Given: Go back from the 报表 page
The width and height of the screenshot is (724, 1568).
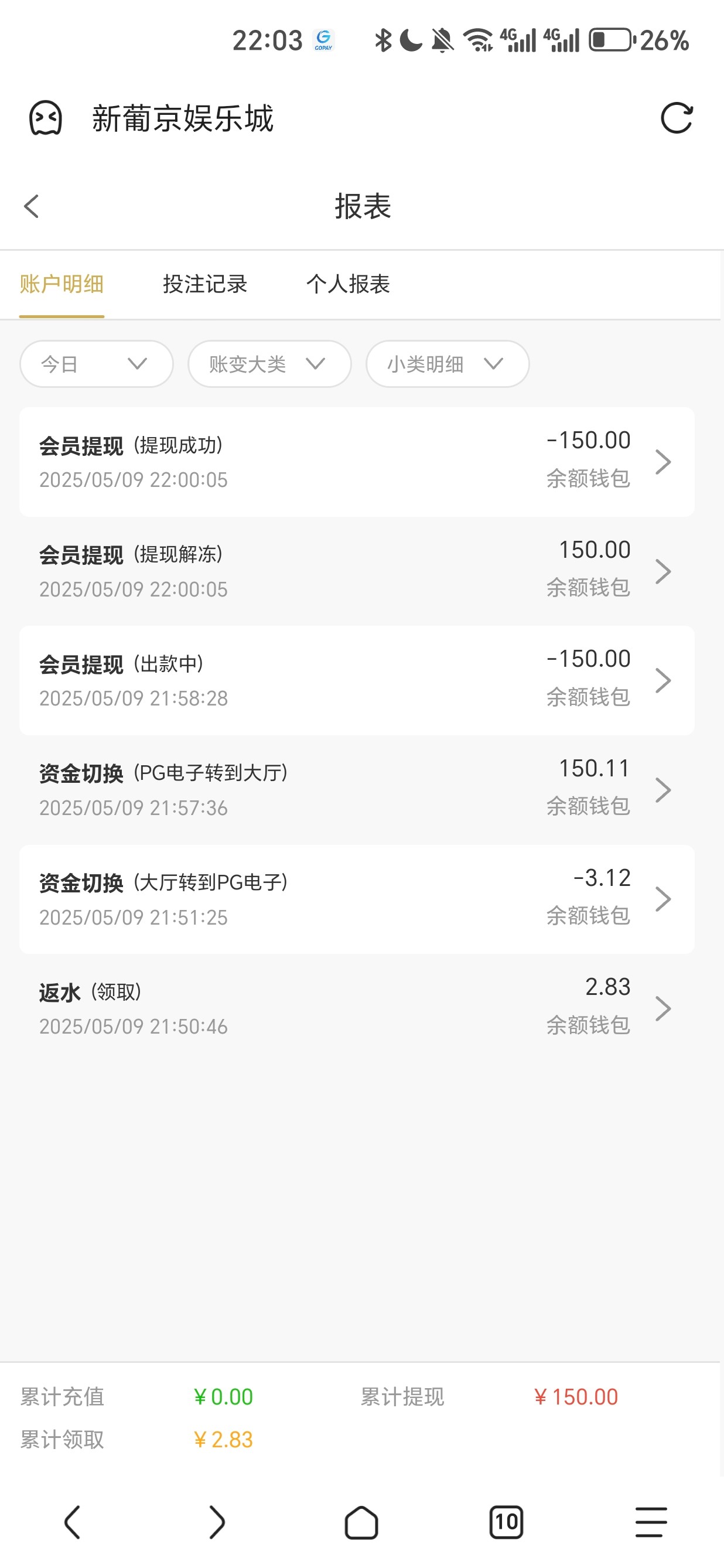Looking at the screenshot, I should 32,206.
